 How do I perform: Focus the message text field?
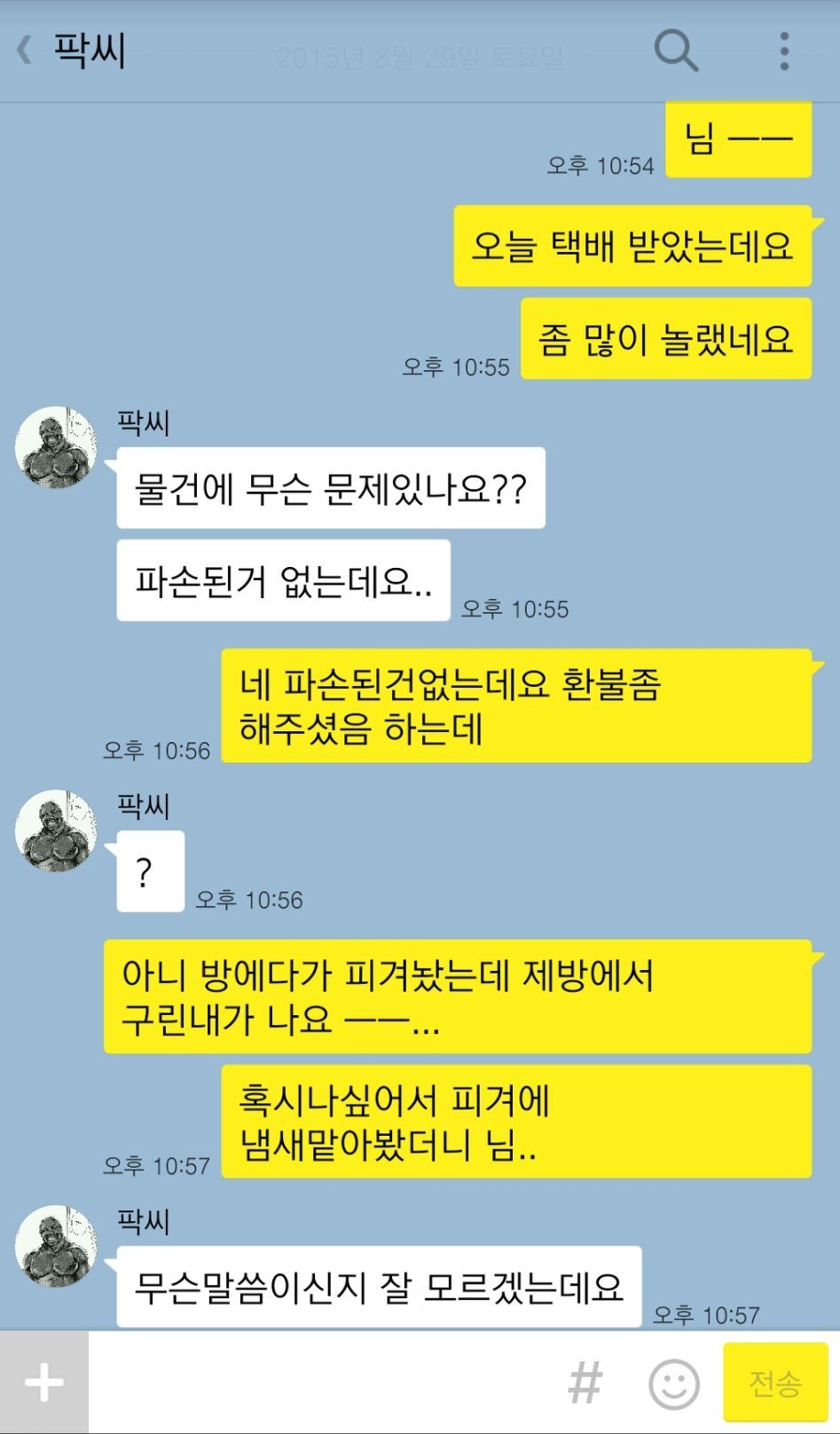tap(319, 1383)
